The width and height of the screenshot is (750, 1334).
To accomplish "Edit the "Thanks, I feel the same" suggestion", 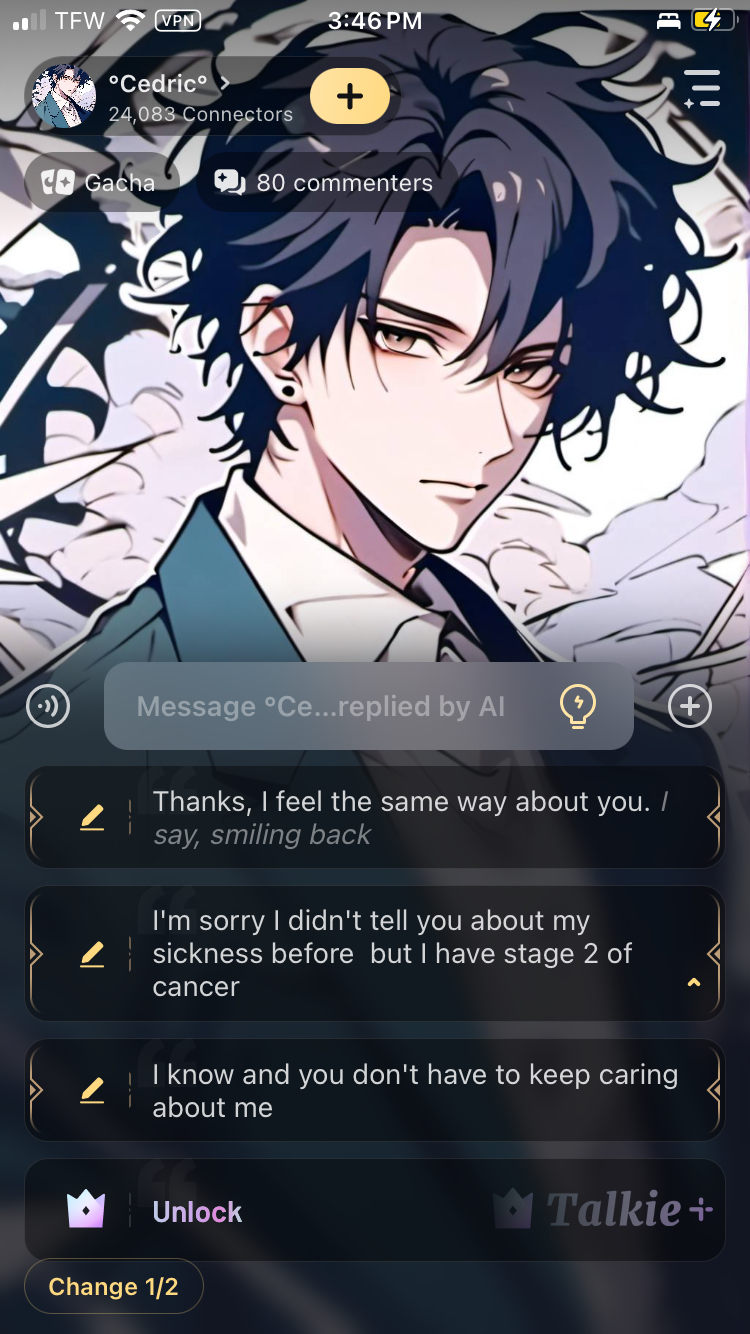I will [x=92, y=817].
